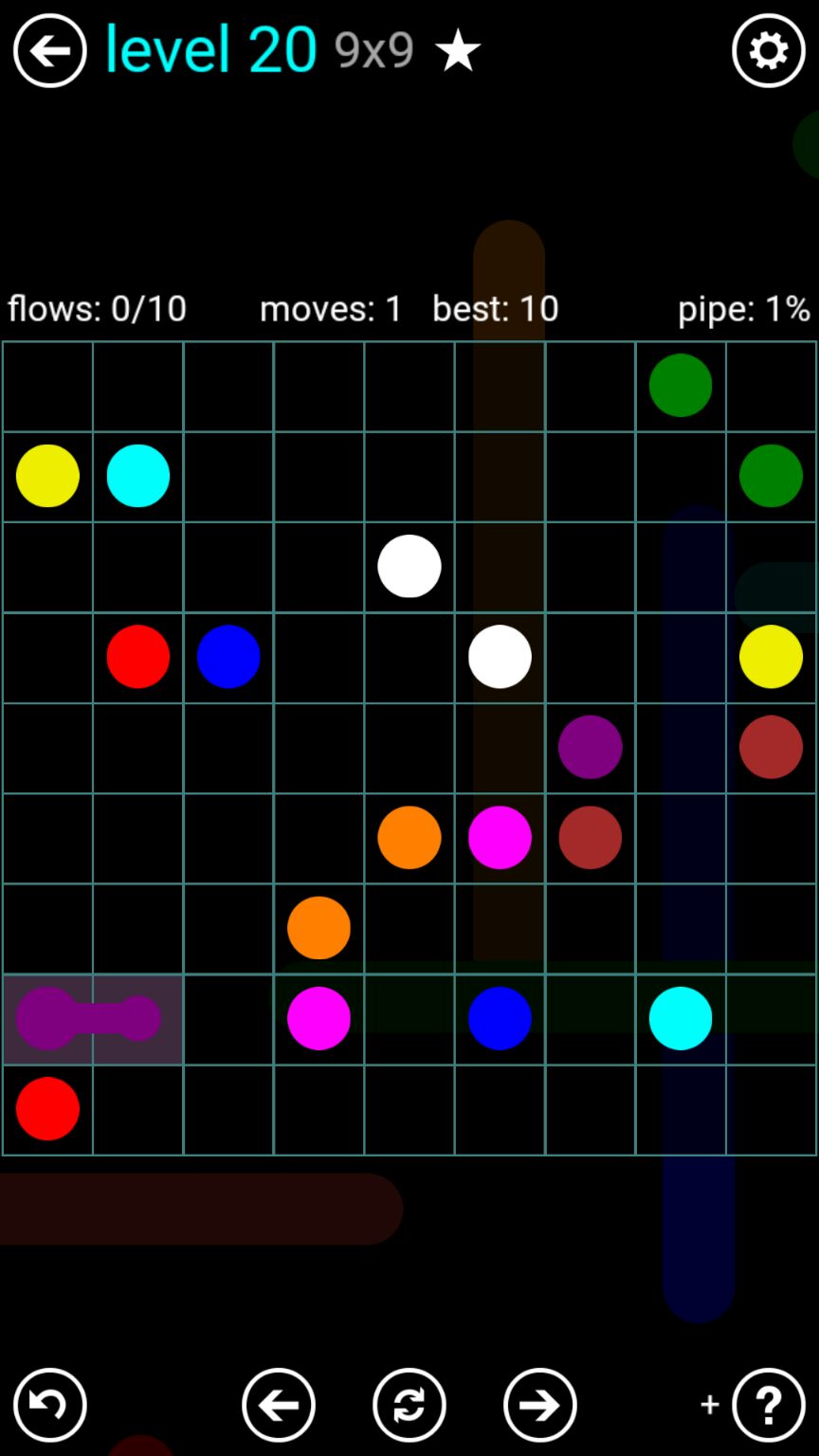Advance to the next level

(540, 1405)
